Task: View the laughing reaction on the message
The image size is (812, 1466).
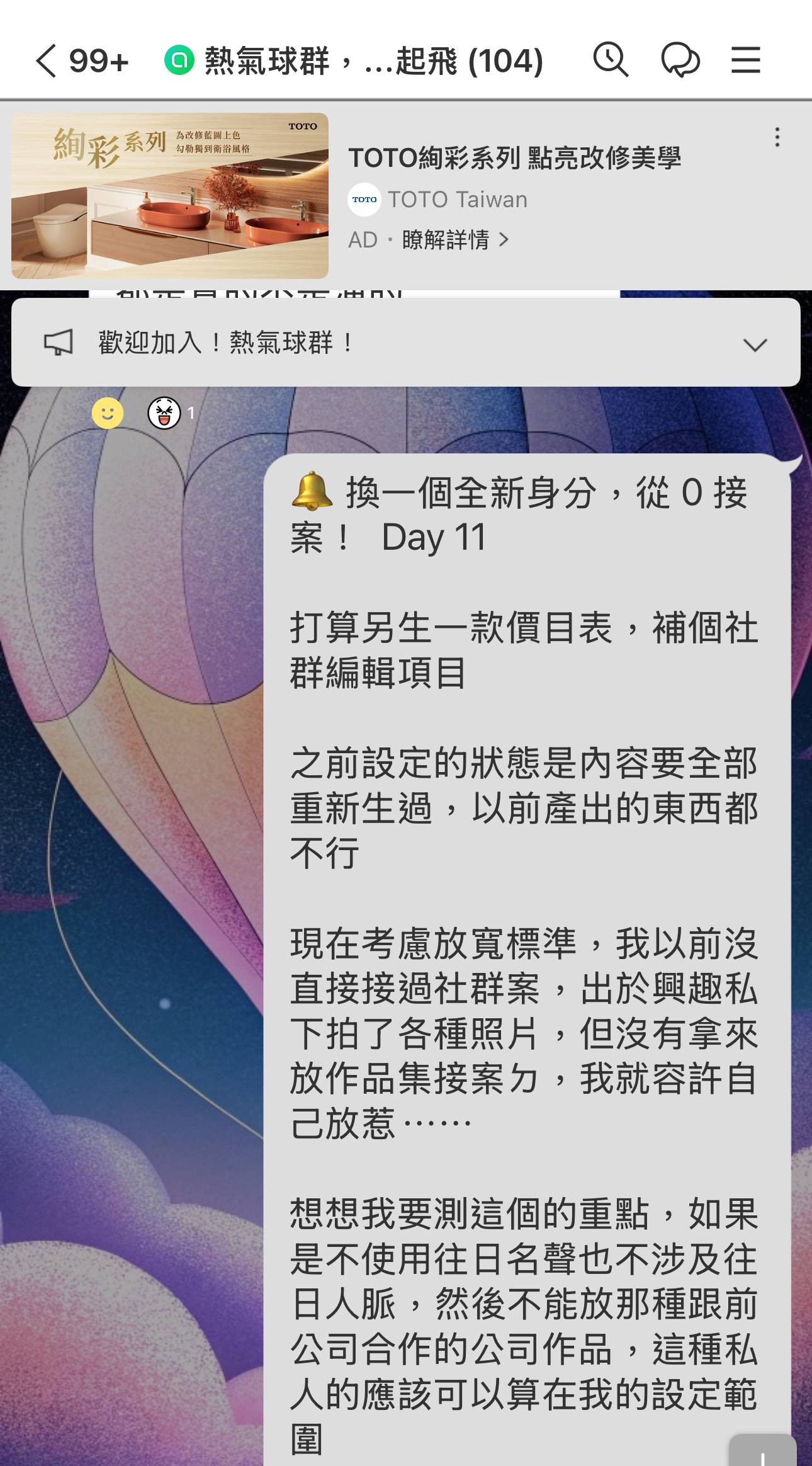Action: click(x=164, y=413)
